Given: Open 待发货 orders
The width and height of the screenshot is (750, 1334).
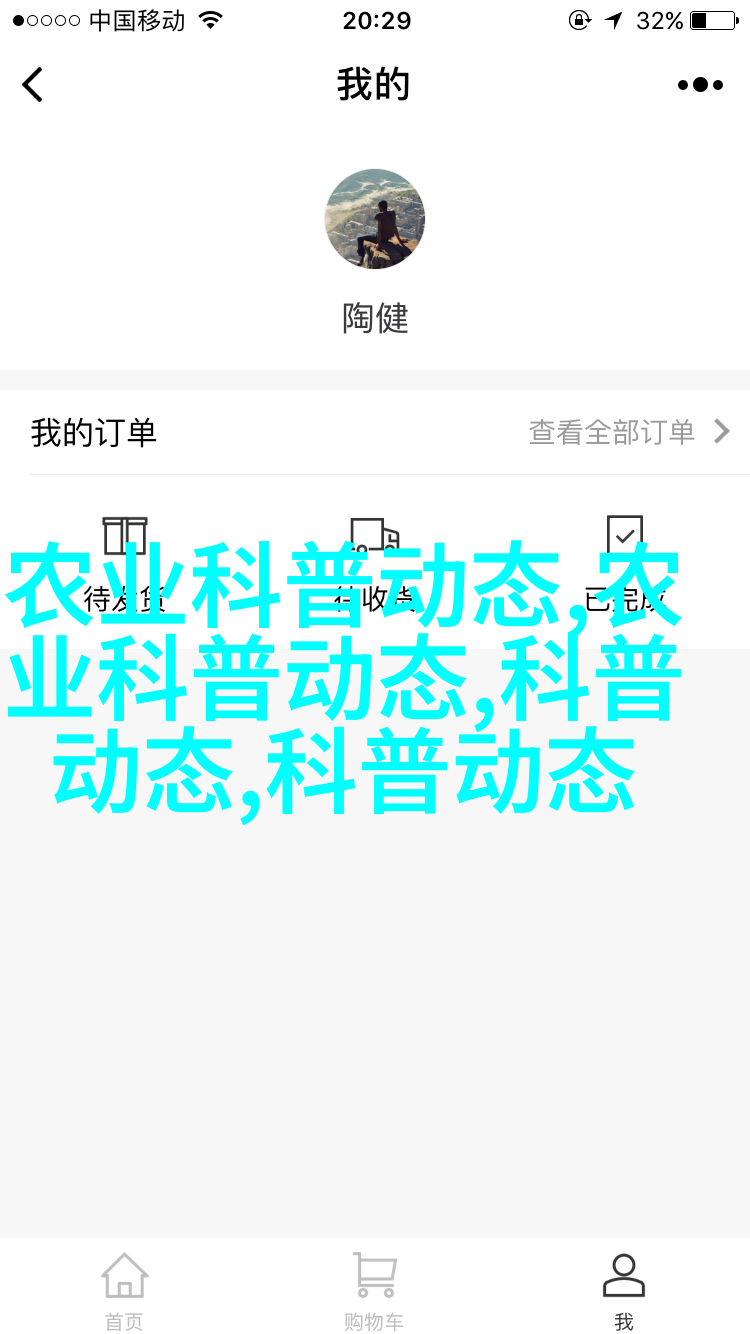Looking at the screenshot, I should [x=125, y=562].
